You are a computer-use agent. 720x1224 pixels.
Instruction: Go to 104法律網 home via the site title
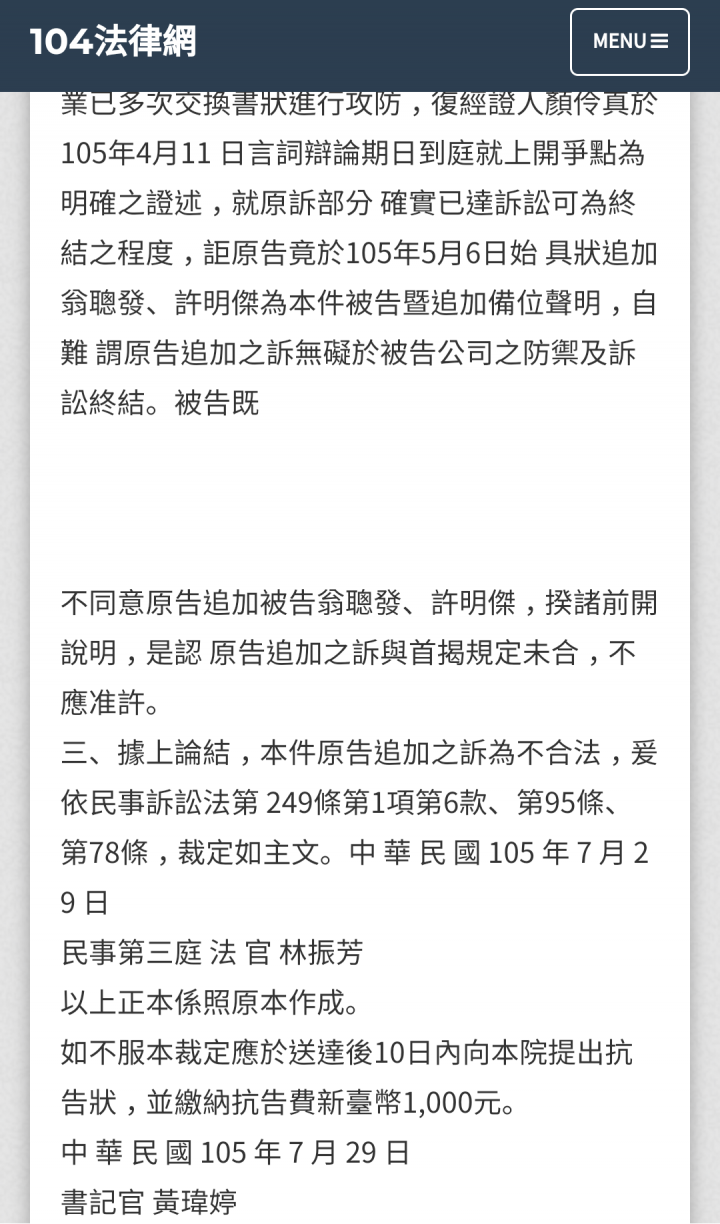click(x=113, y=42)
